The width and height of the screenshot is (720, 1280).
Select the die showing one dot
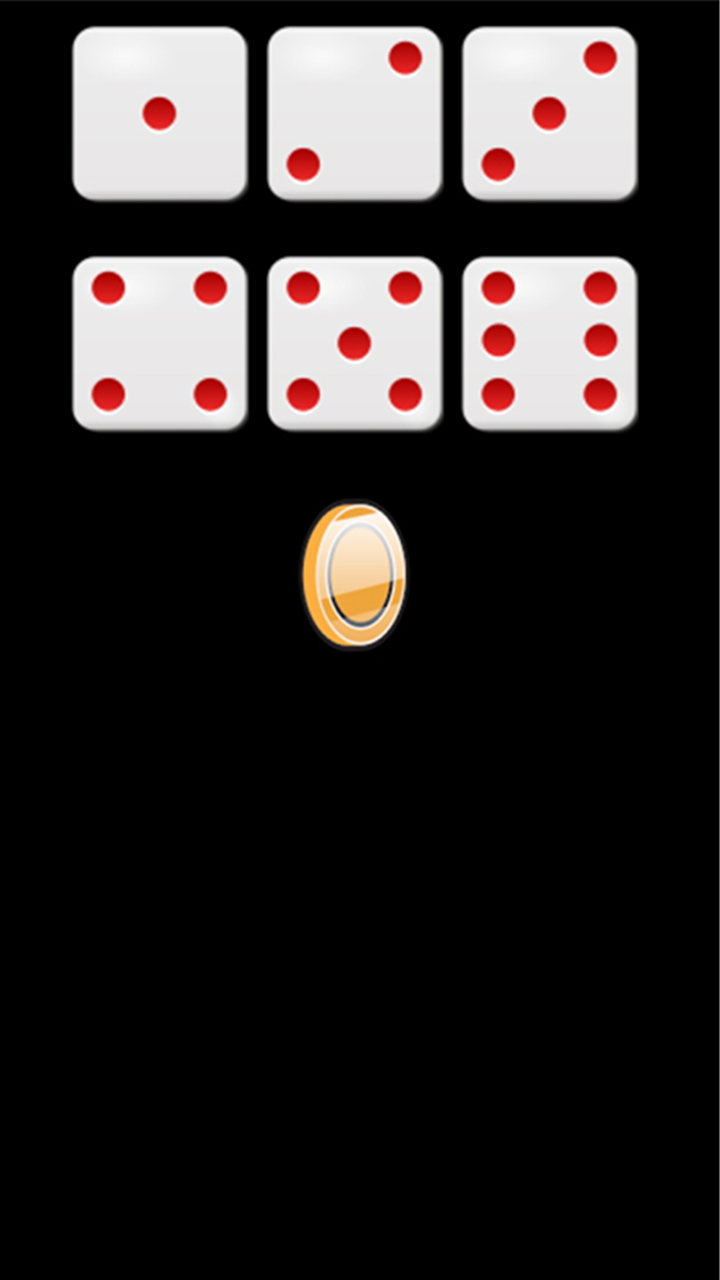[x=160, y=113]
